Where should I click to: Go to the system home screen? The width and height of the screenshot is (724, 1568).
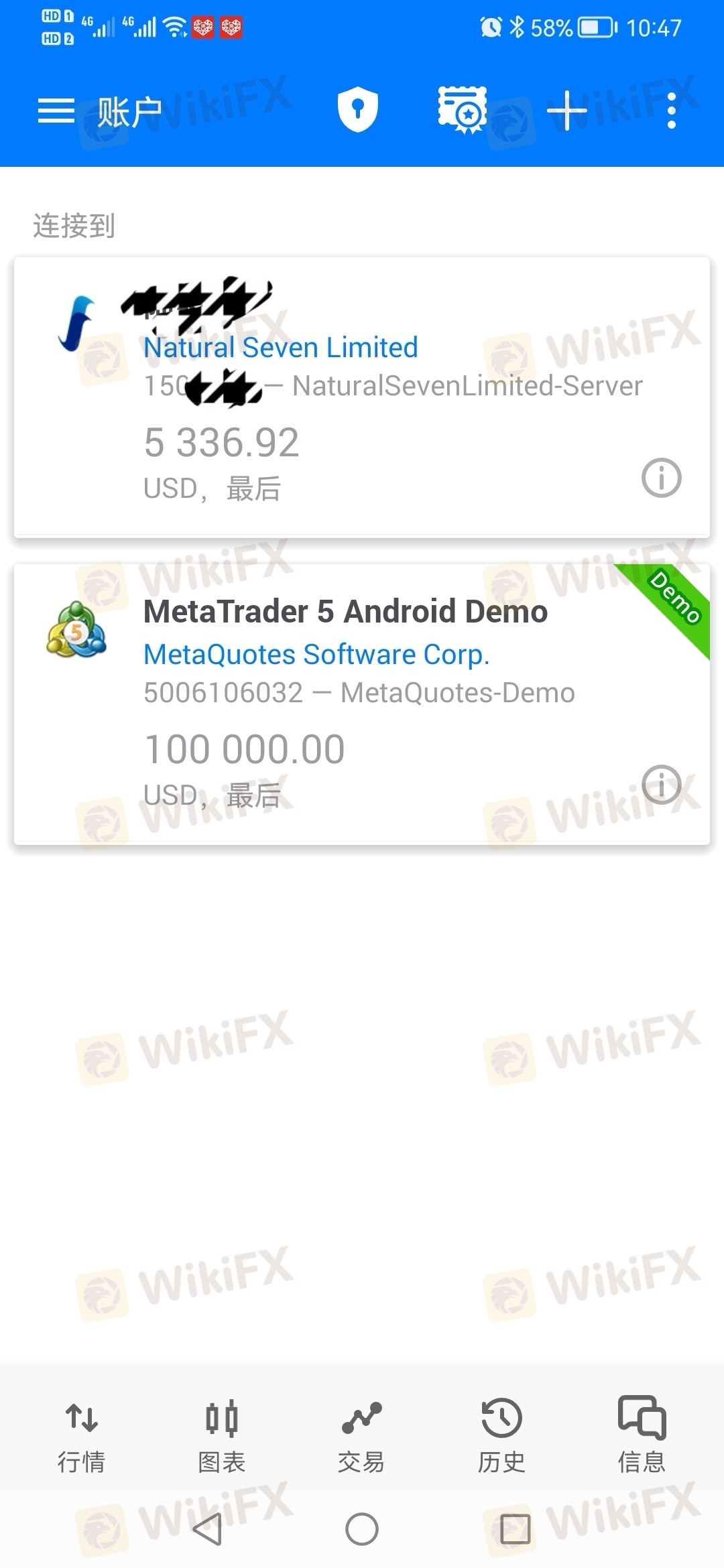362,1529
